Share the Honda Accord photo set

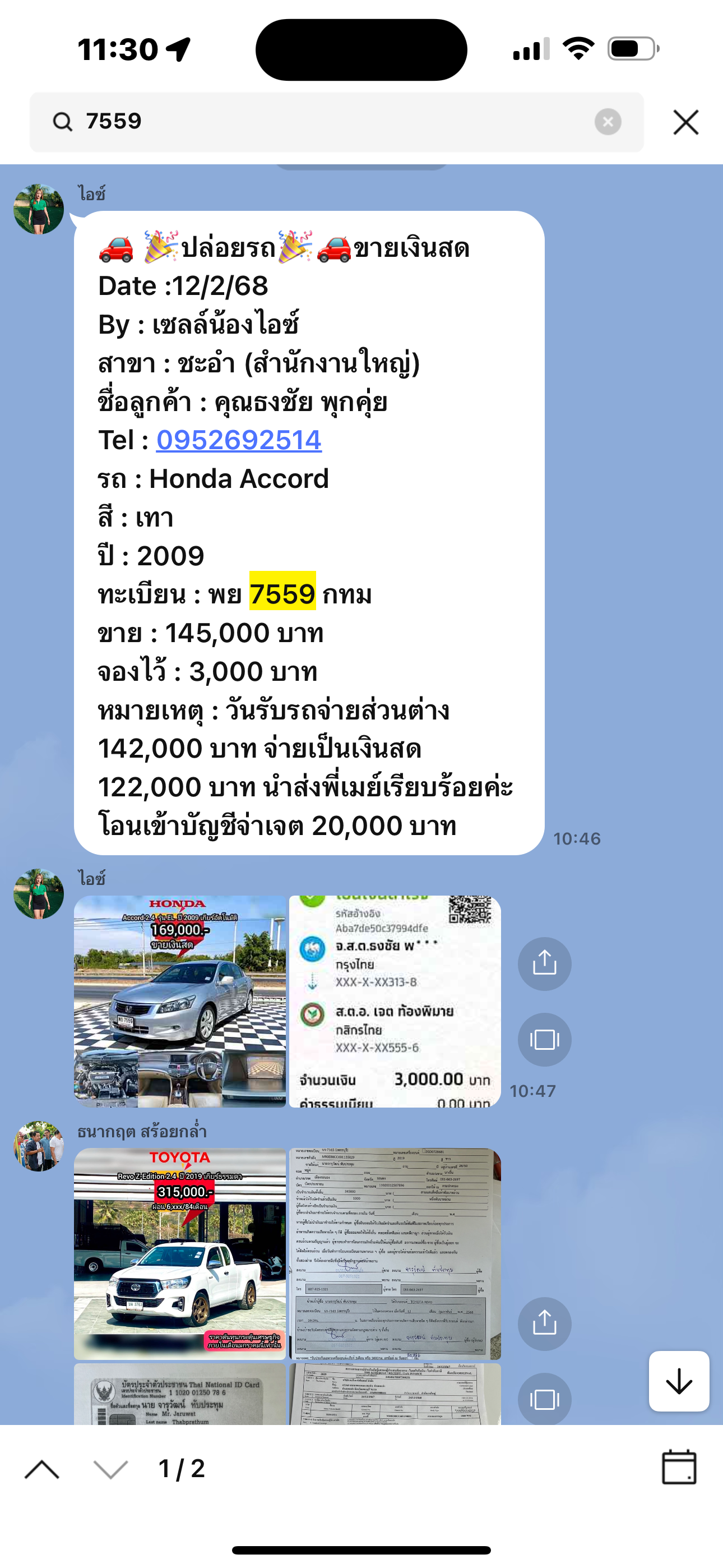pyautogui.click(x=544, y=963)
